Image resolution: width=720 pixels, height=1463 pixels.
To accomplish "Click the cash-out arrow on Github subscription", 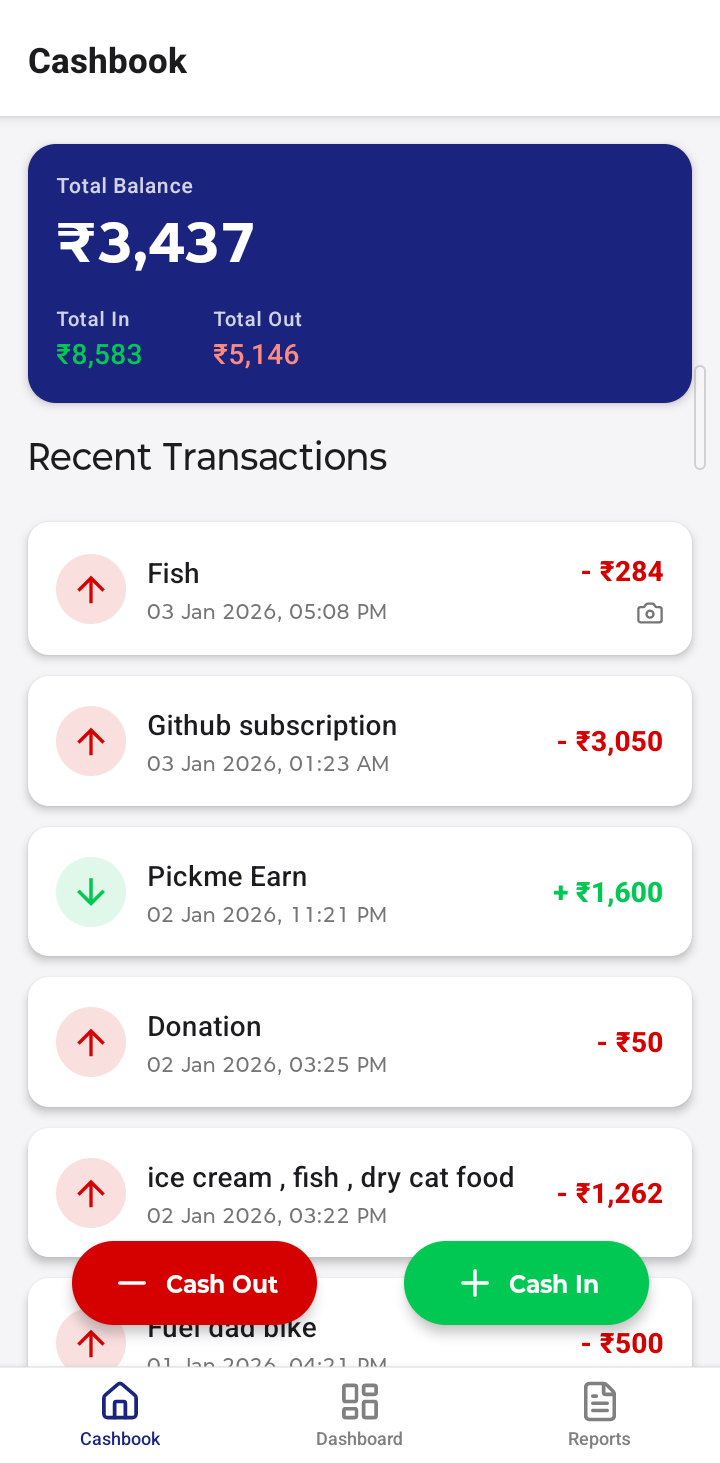I will (x=91, y=741).
